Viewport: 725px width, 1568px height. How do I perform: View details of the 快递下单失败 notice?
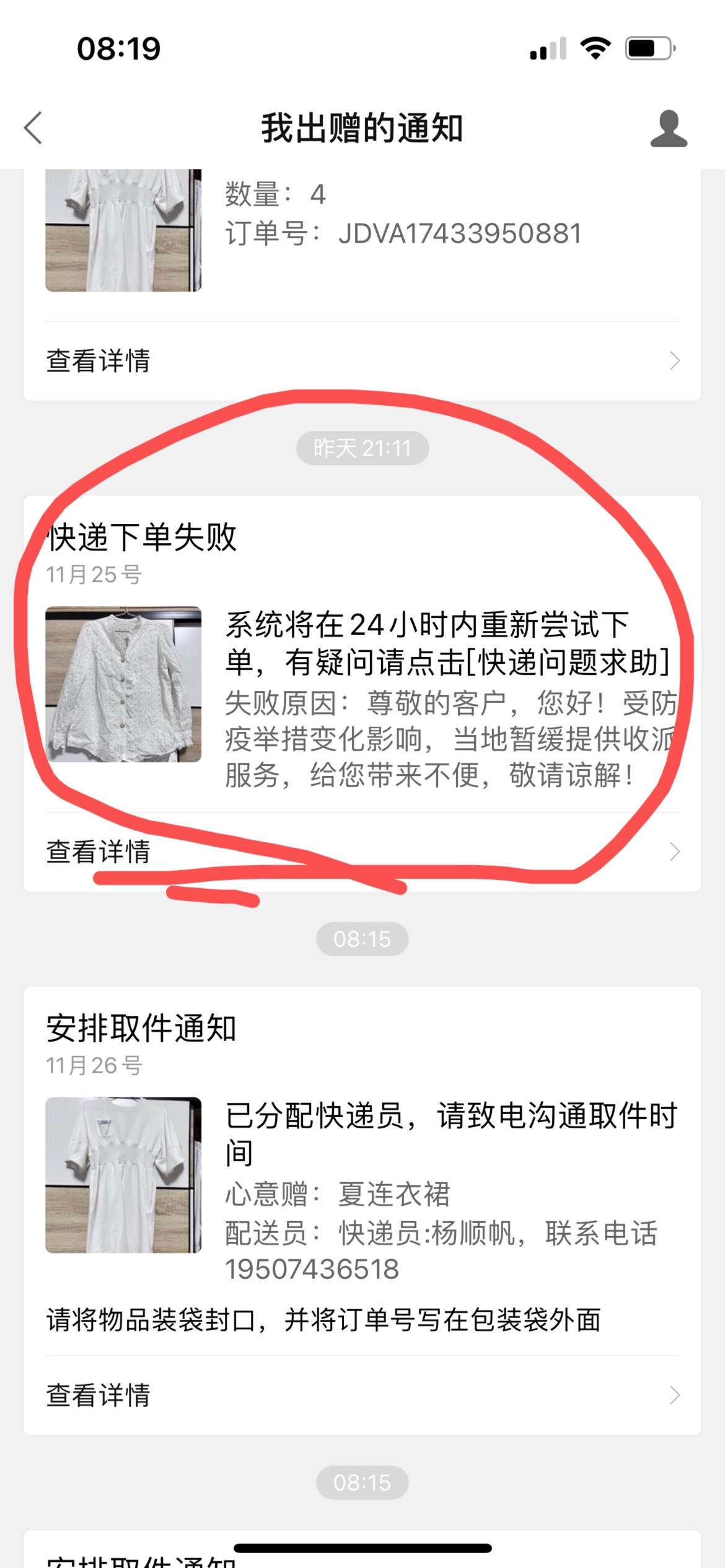[x=362, y=852]
